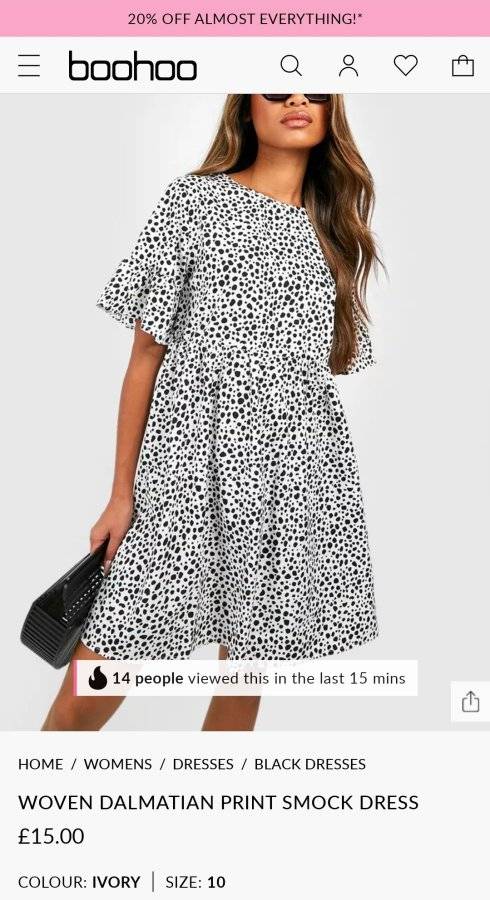Open the BLACK DRESSES breadcrumb link
Screen dimensions: 490x900
(310, 764)
